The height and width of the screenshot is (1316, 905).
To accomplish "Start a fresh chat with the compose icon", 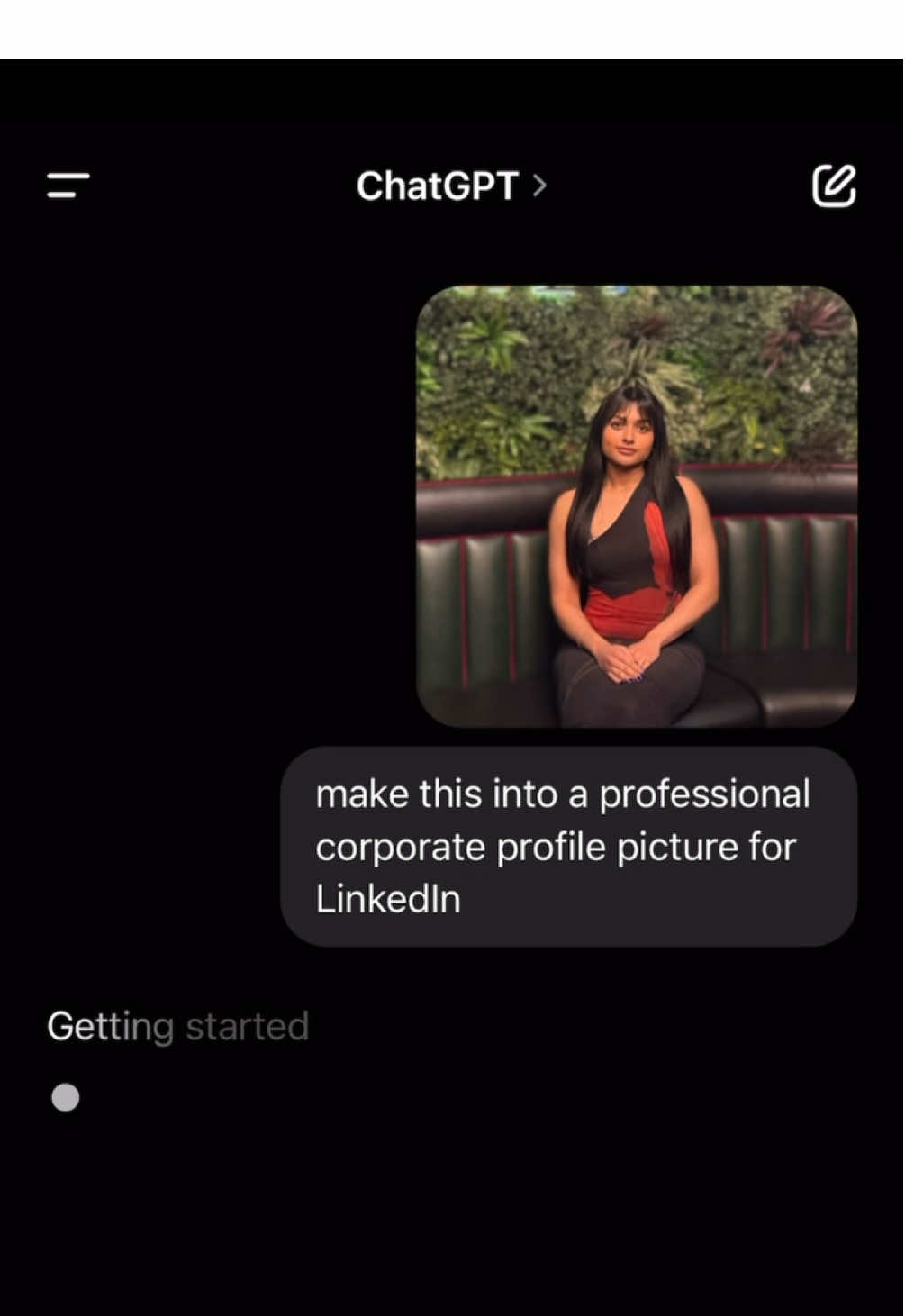I will pos(834,185).
